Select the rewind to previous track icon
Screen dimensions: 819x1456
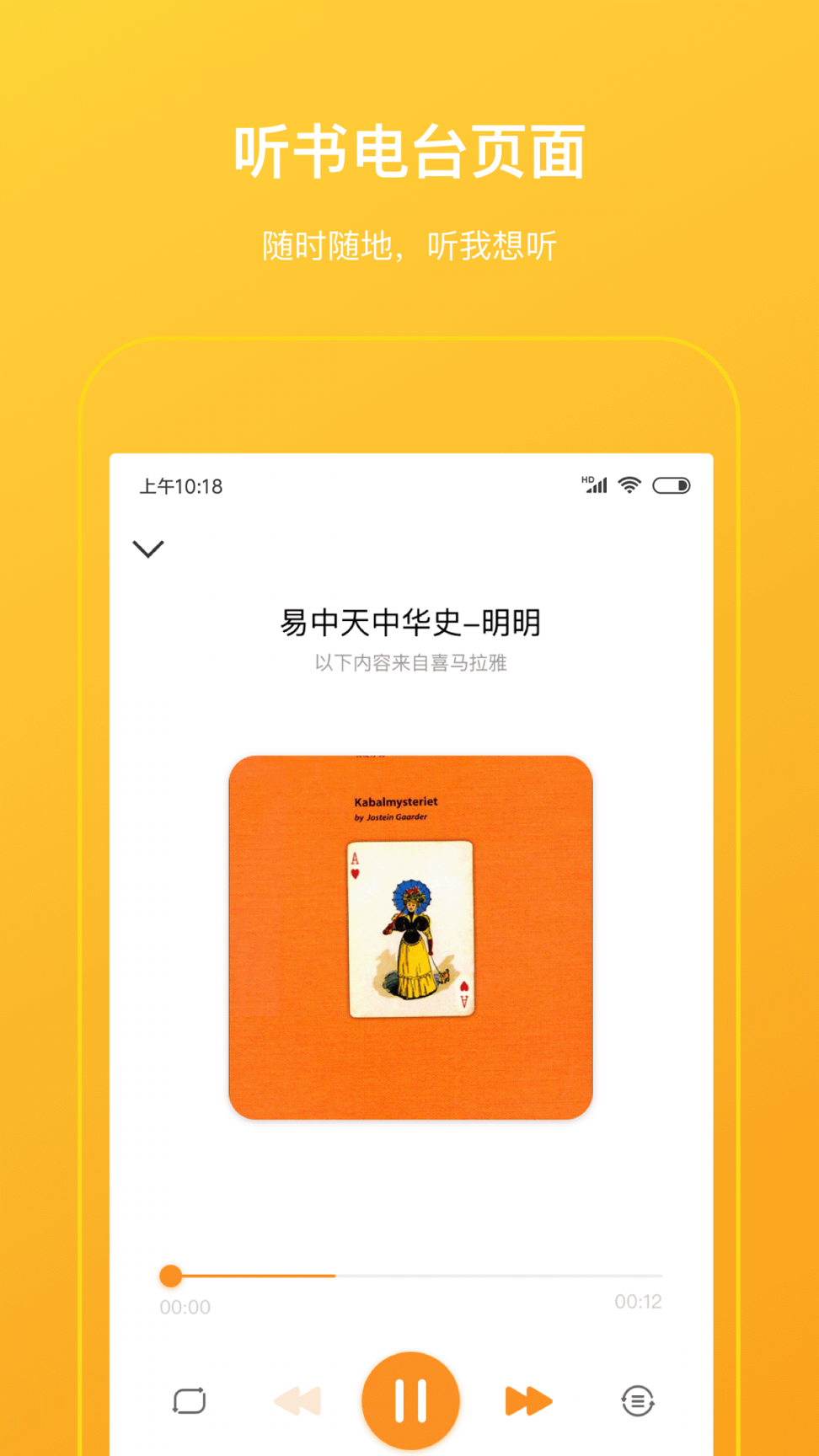click(298, 1400)
